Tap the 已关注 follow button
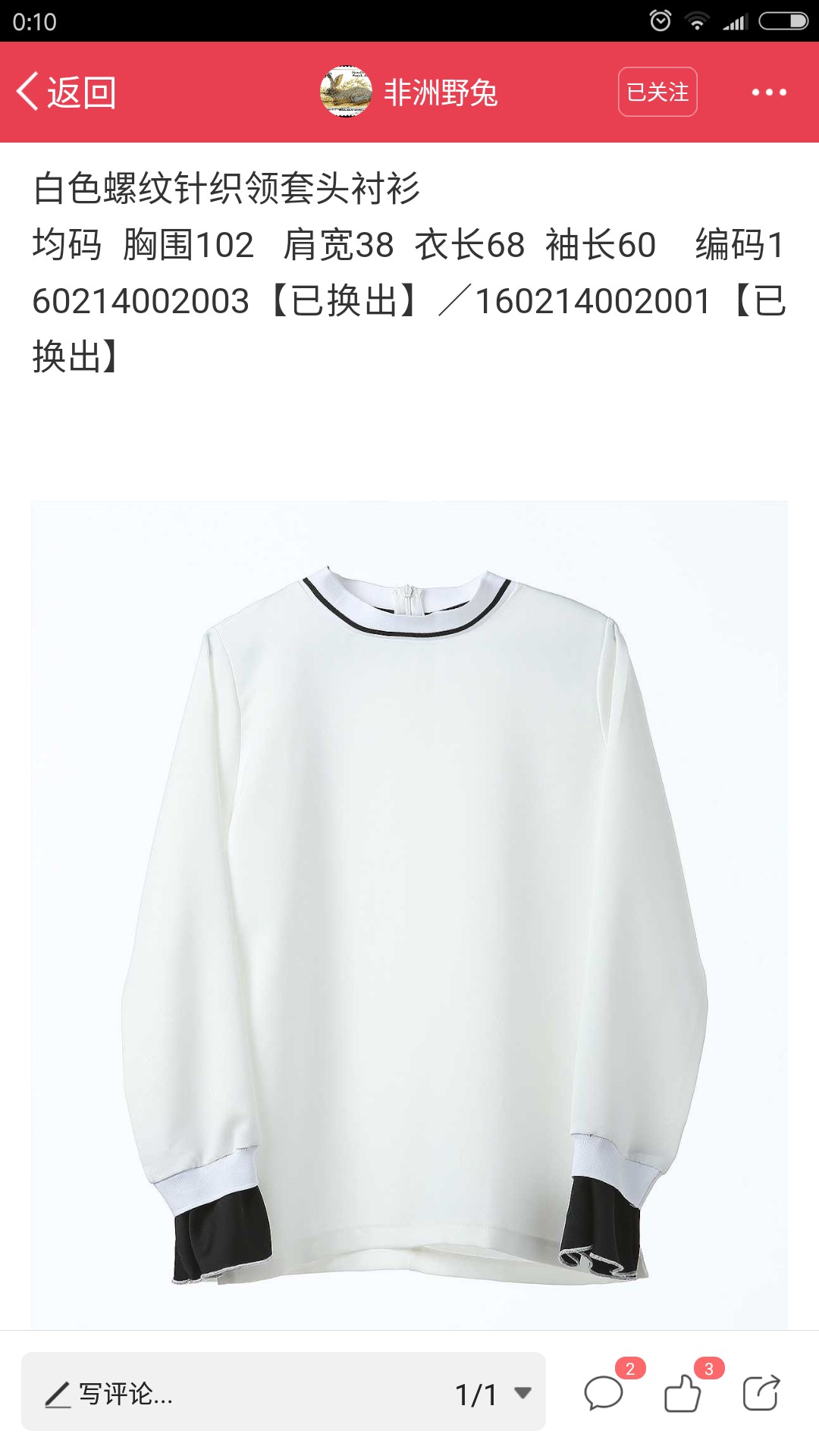 [x=657, y=92]
